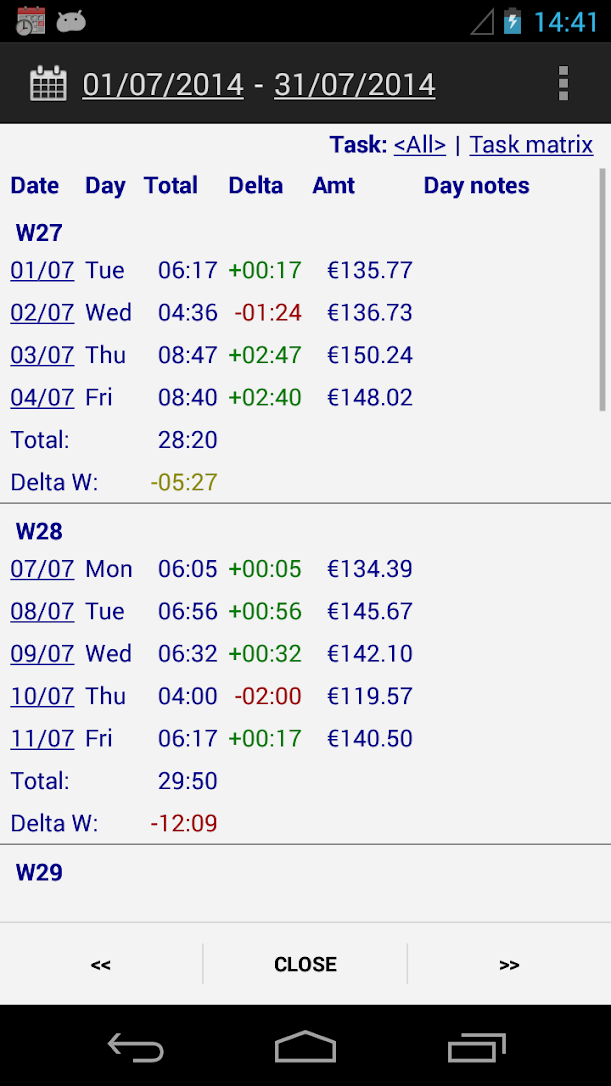611x1086 pixels.
Task: Close the report with CLOSE
Action: point(305,965)
